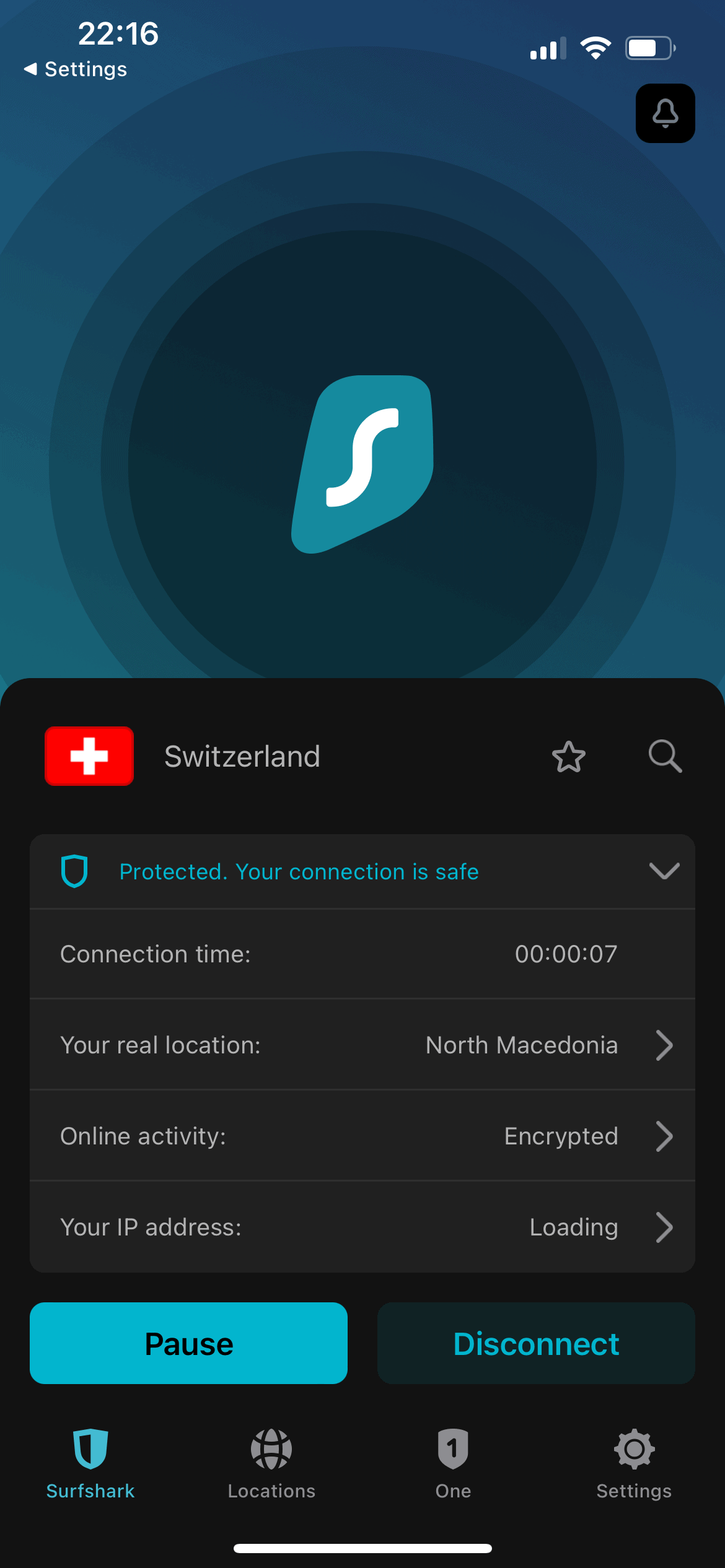The width and height of the screenshot is (725, 1568).
Task: Tap the Switzerland flag to change location
Action: pos(89,756)
